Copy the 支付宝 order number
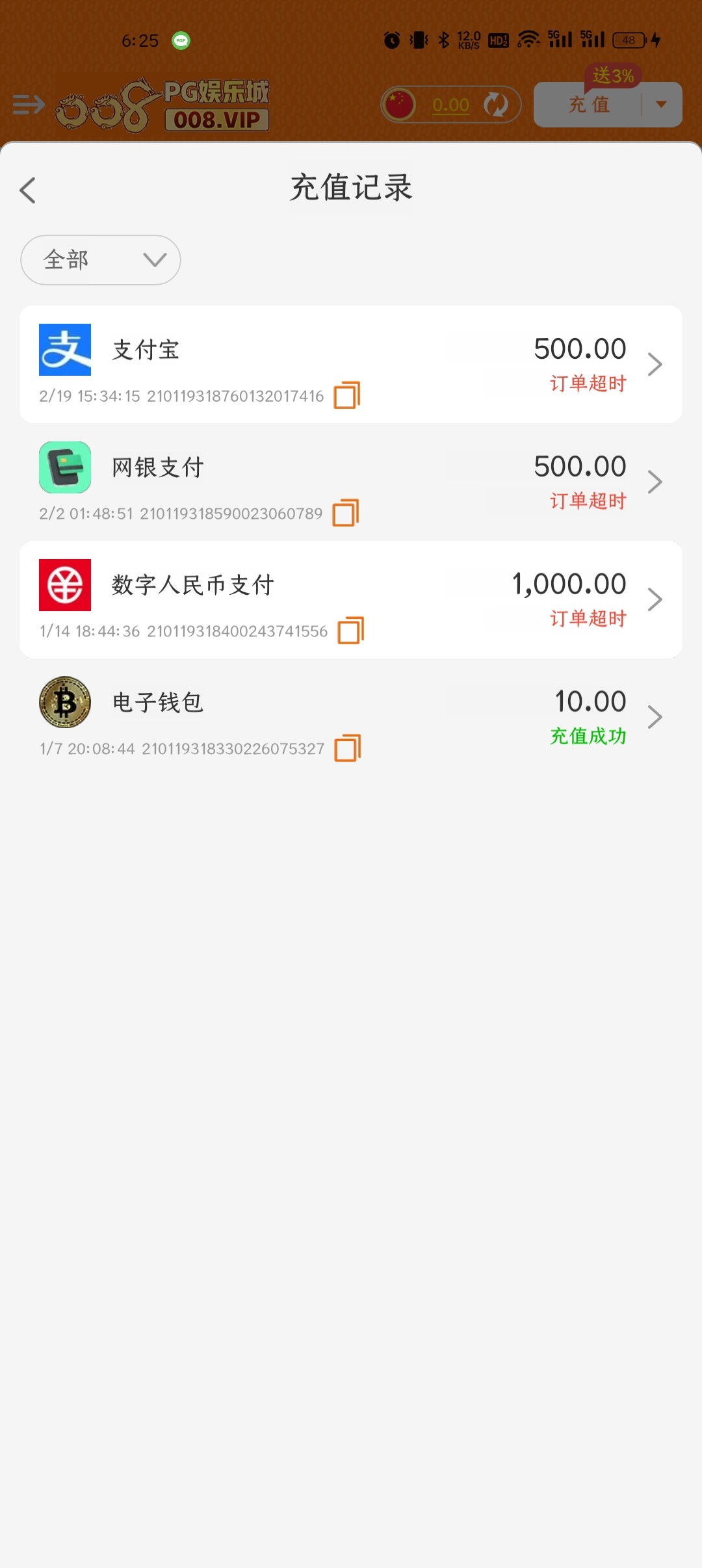Image resolution: width=702 pixels, height=1568 pixels. coord(347,395)
